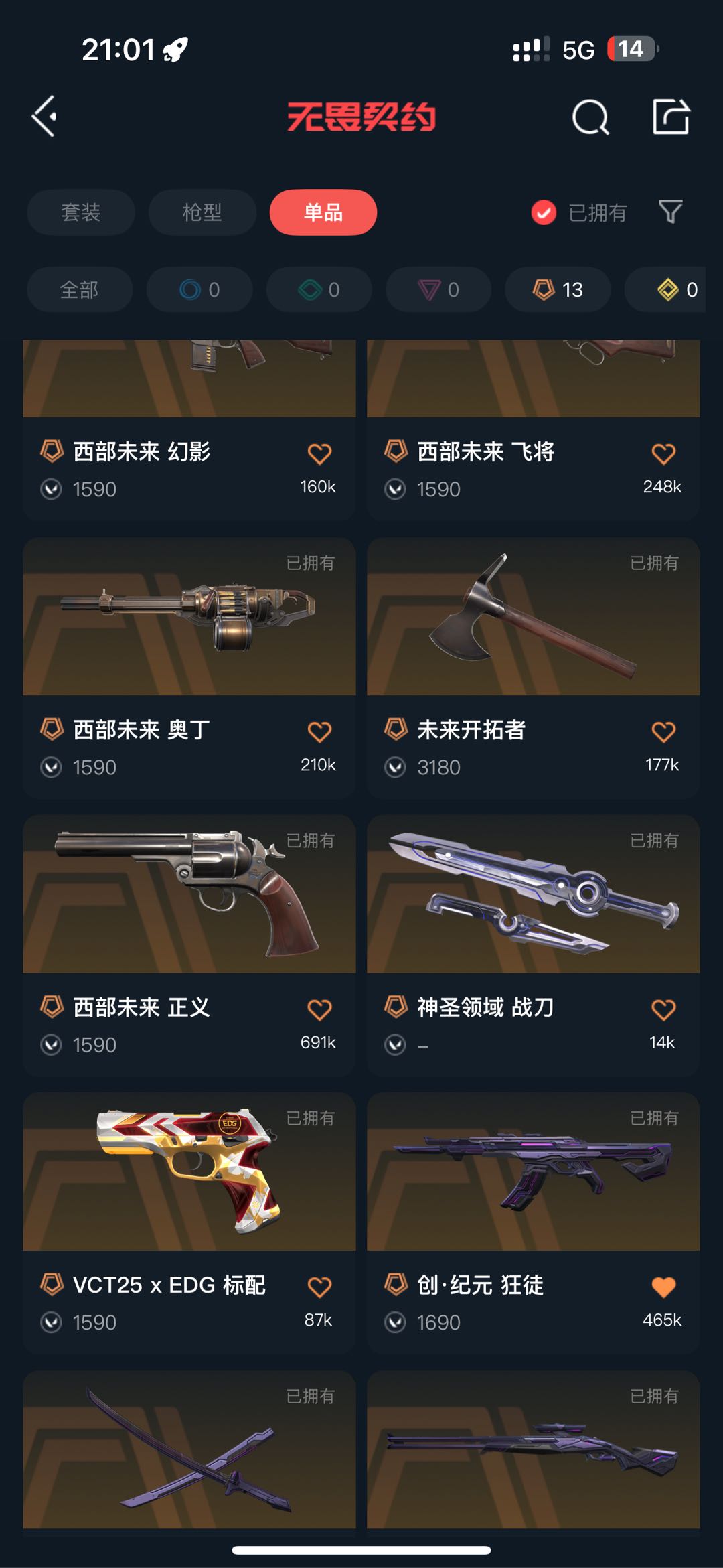This screenshot has width=723, height=1568.
Task: Open the search icon in the header
Action: click(x=590, y=117)
